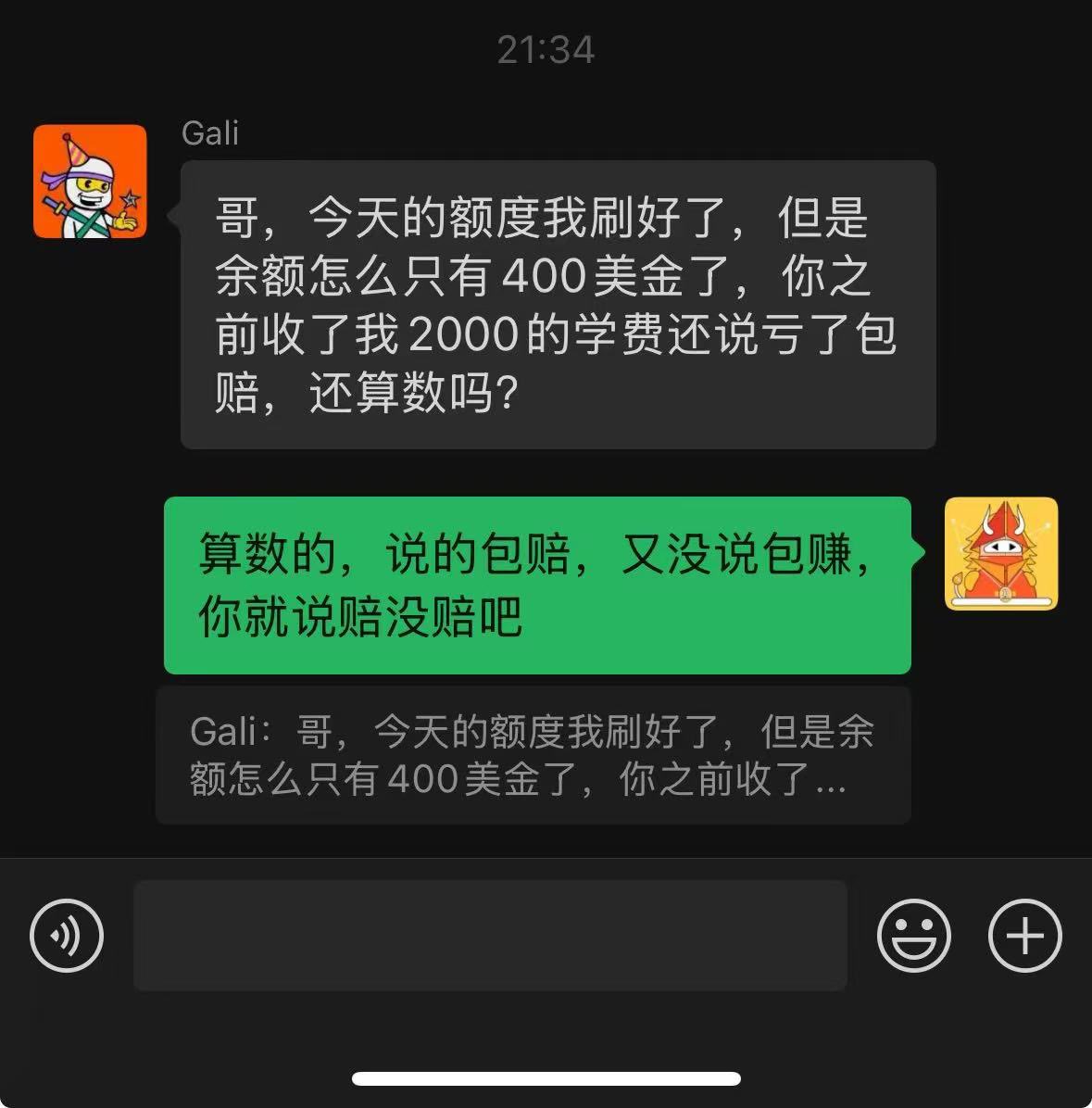
Task: Open Gali's profile avatar
Action: pos(90,182)
